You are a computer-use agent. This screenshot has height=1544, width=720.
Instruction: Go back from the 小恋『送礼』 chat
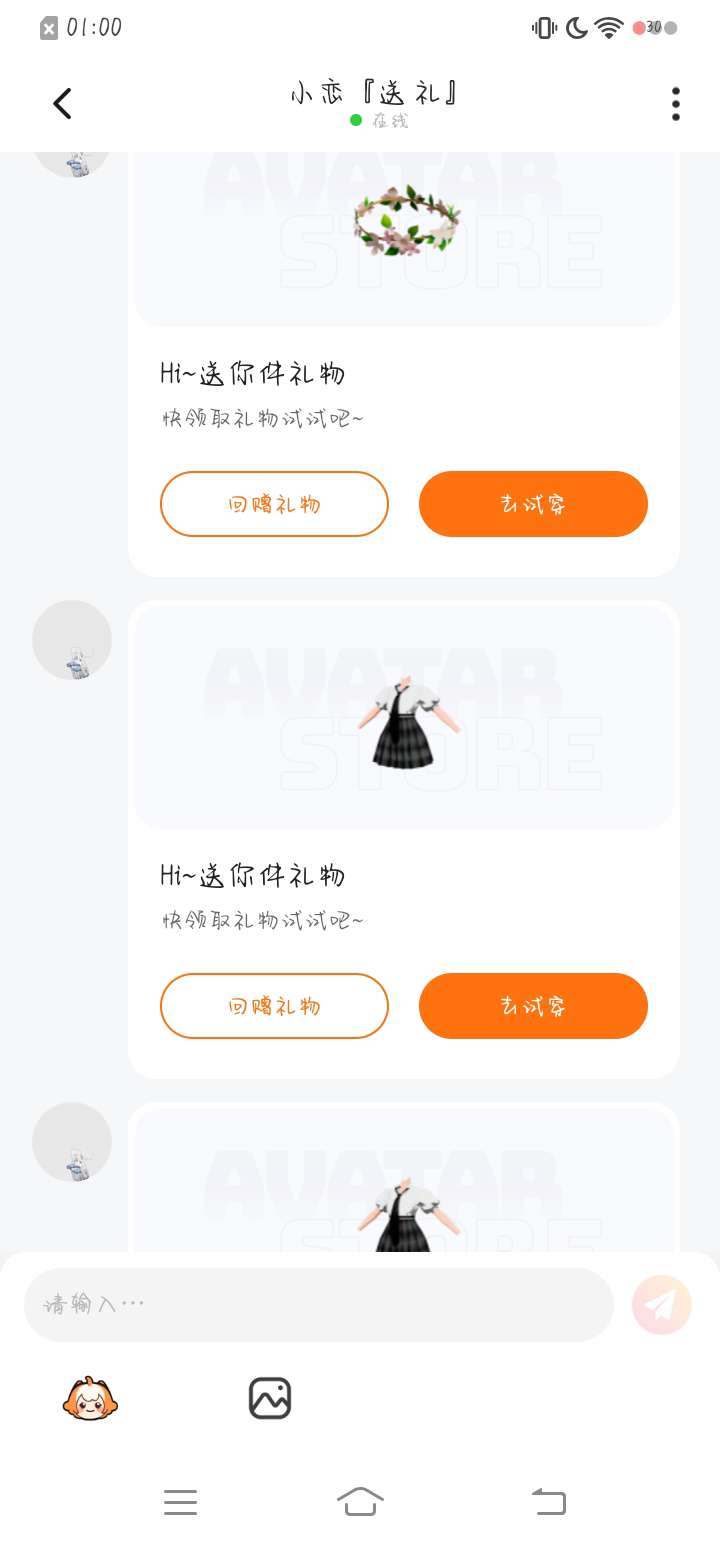[63, 103]
